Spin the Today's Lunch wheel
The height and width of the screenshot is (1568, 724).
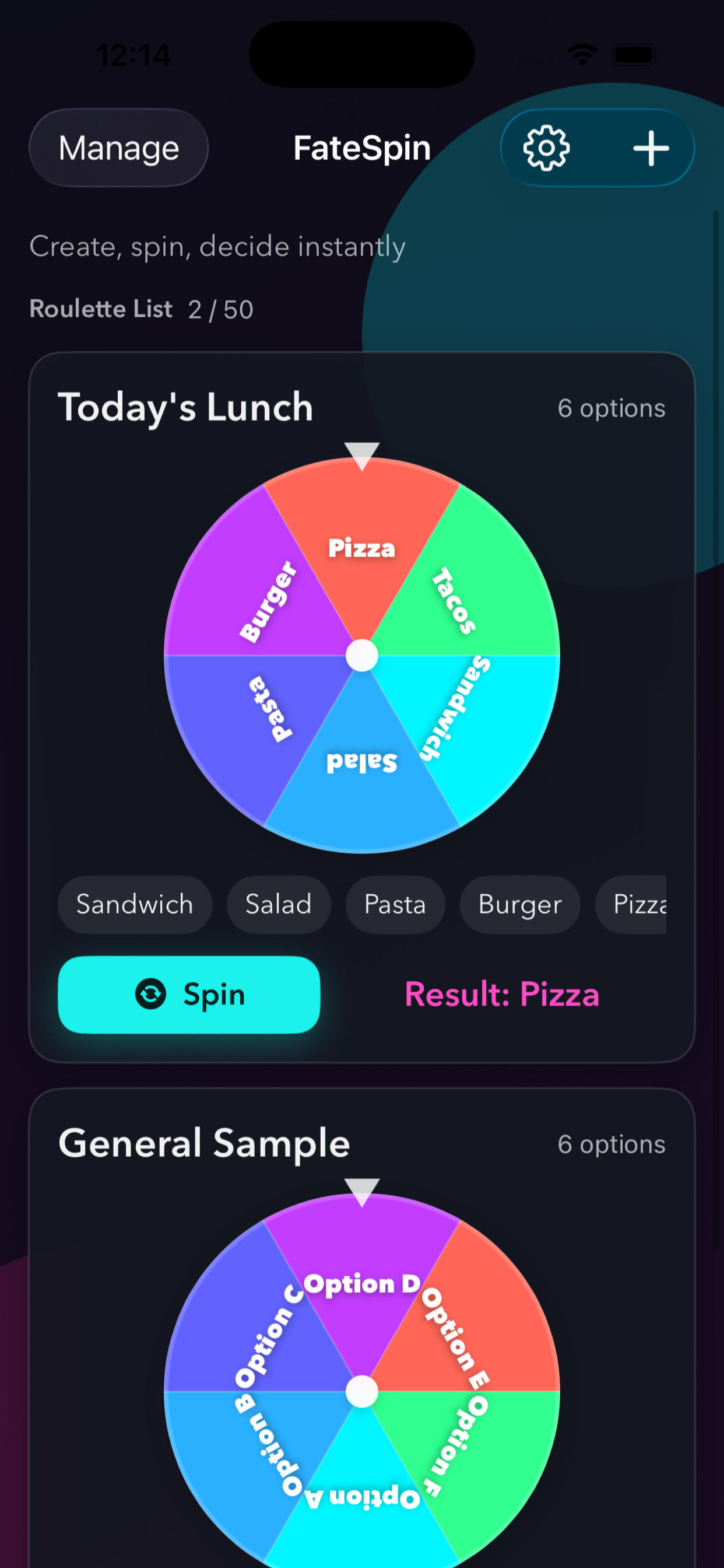(x=189, y=994)
